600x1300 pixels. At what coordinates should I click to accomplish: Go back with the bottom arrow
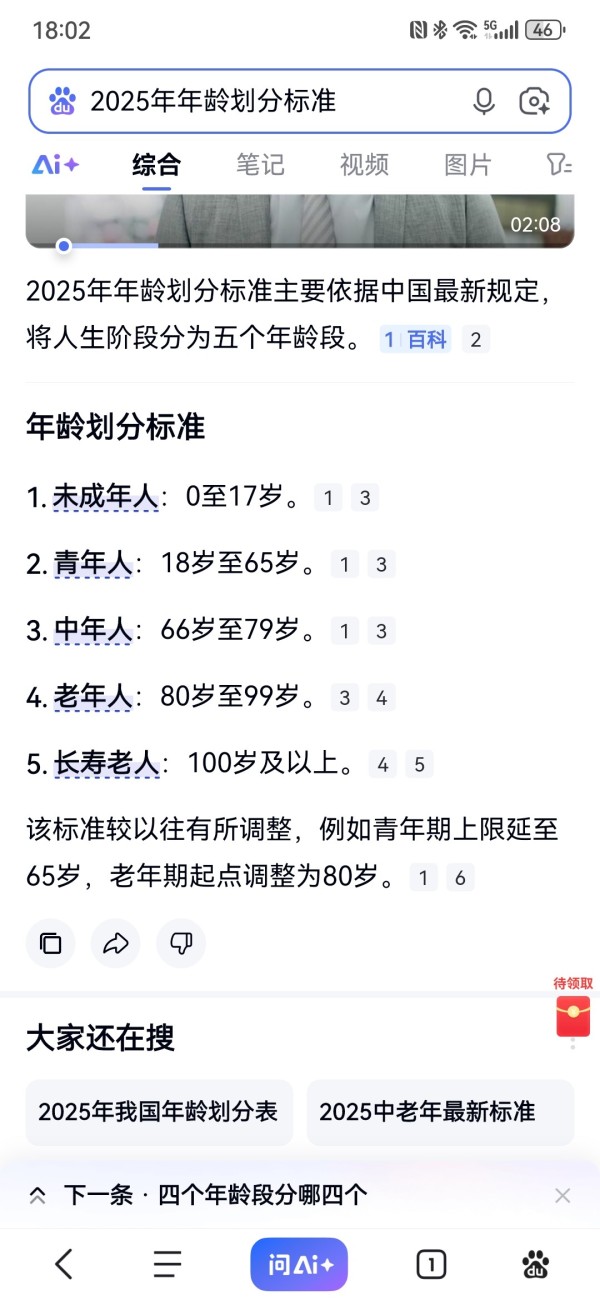coord(64,1265)
